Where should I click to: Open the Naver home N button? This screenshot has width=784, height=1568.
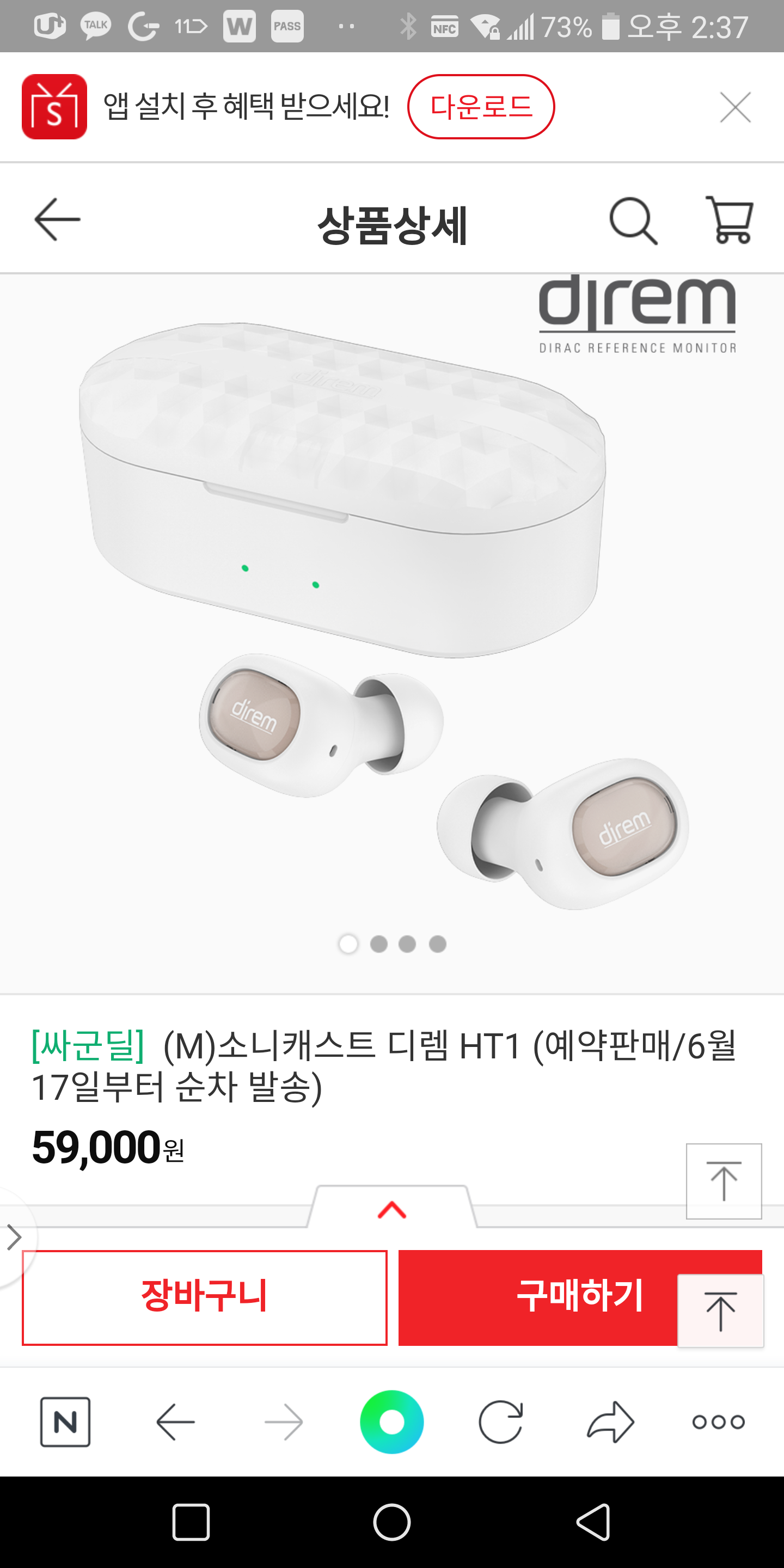(65, 1422)
